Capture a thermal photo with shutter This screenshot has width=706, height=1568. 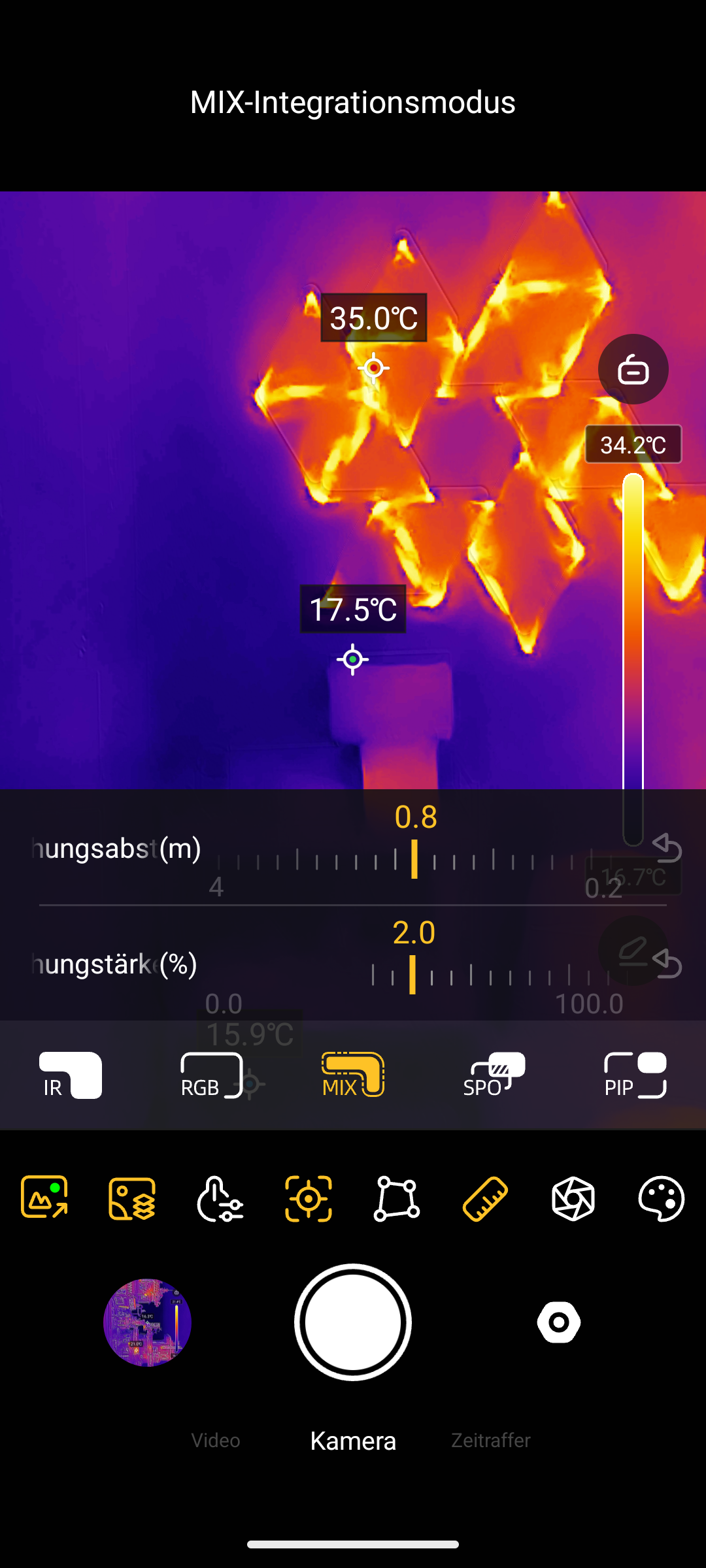(353, 1322)
